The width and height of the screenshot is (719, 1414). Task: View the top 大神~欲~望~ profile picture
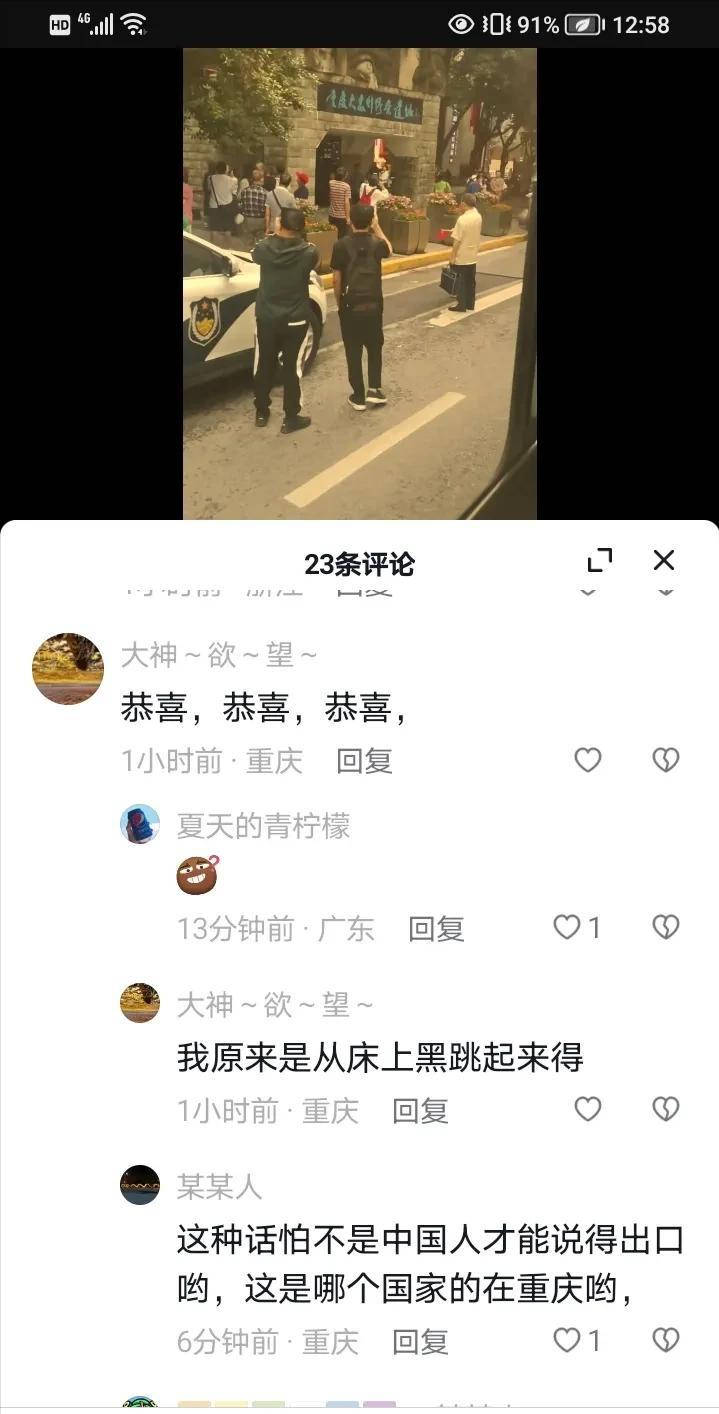tap(68, 668)
